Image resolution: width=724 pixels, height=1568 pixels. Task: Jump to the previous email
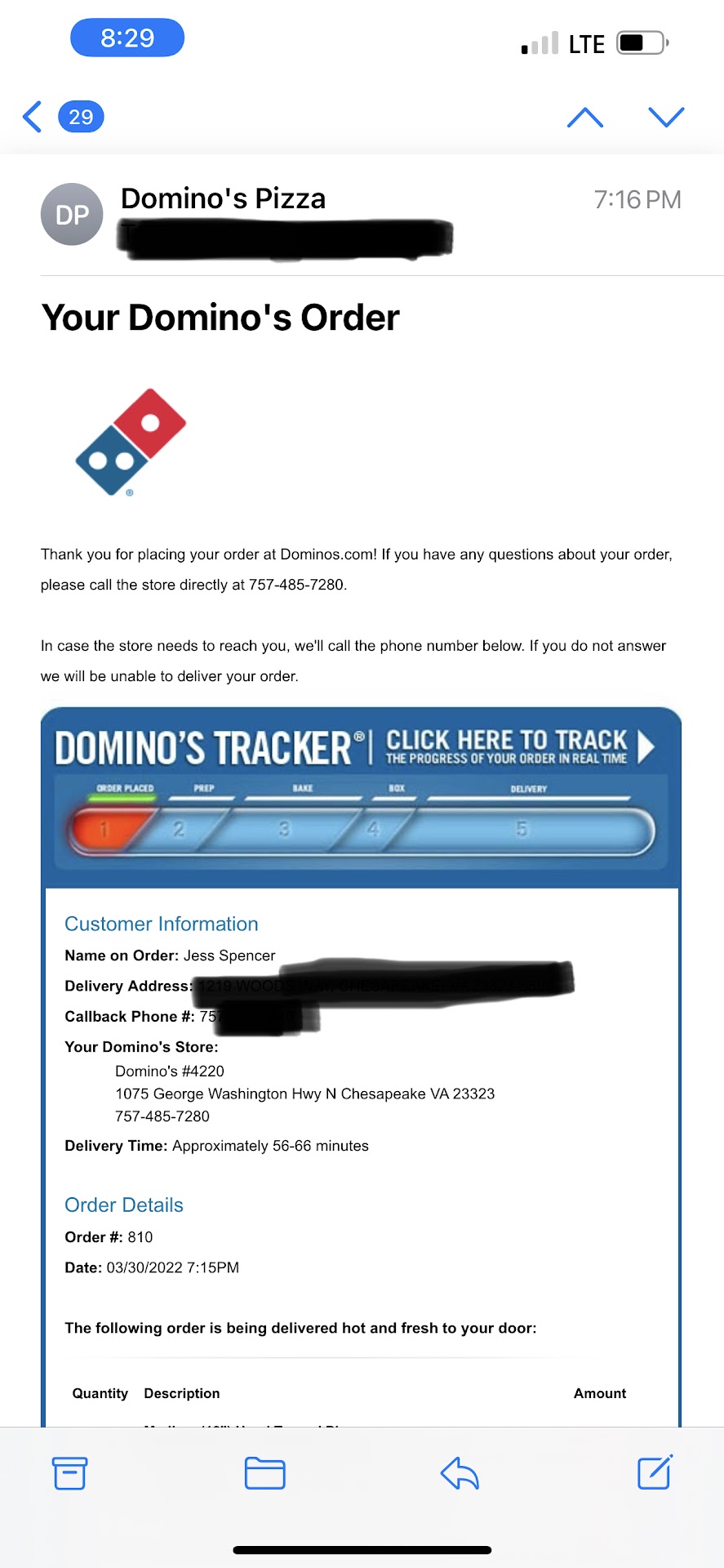[584, 117]
